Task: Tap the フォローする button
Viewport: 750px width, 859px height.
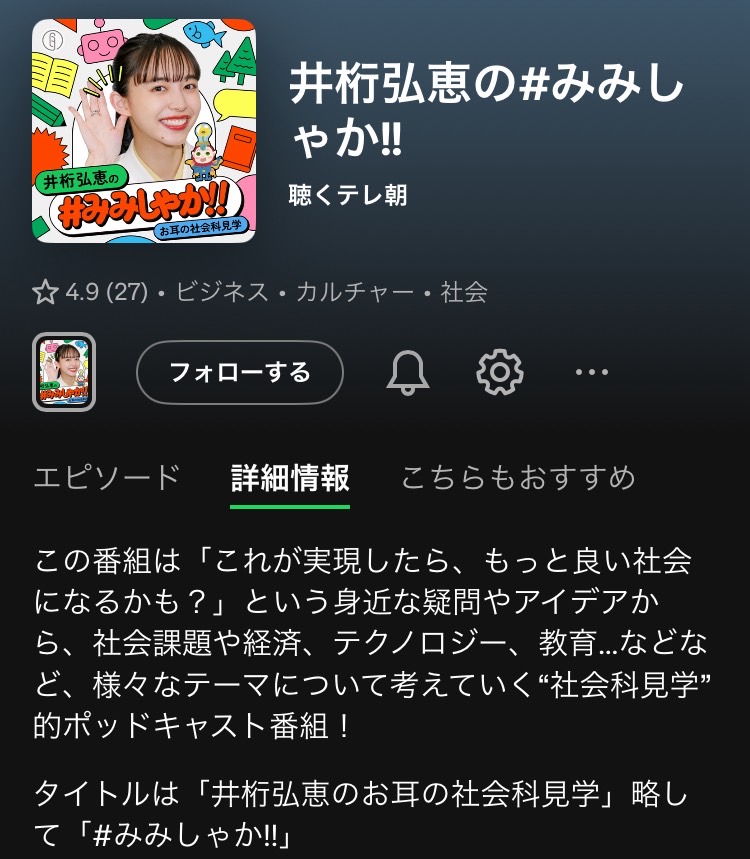Action: click(x=240, y=373)
